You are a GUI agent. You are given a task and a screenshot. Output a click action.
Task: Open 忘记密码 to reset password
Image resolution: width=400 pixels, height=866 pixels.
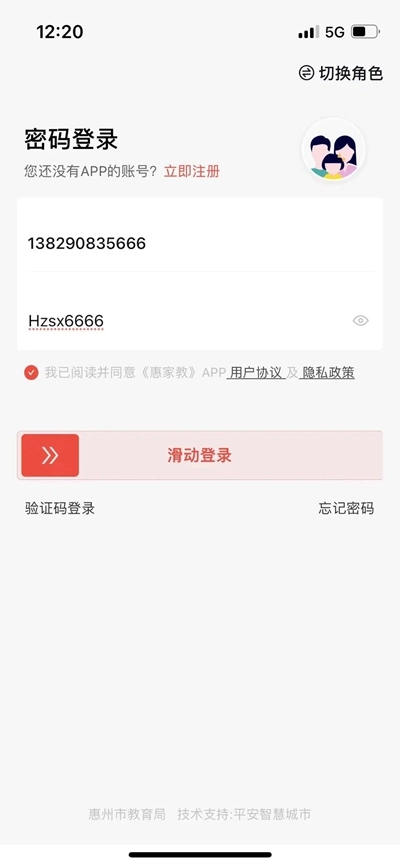(x=346, y=508)
